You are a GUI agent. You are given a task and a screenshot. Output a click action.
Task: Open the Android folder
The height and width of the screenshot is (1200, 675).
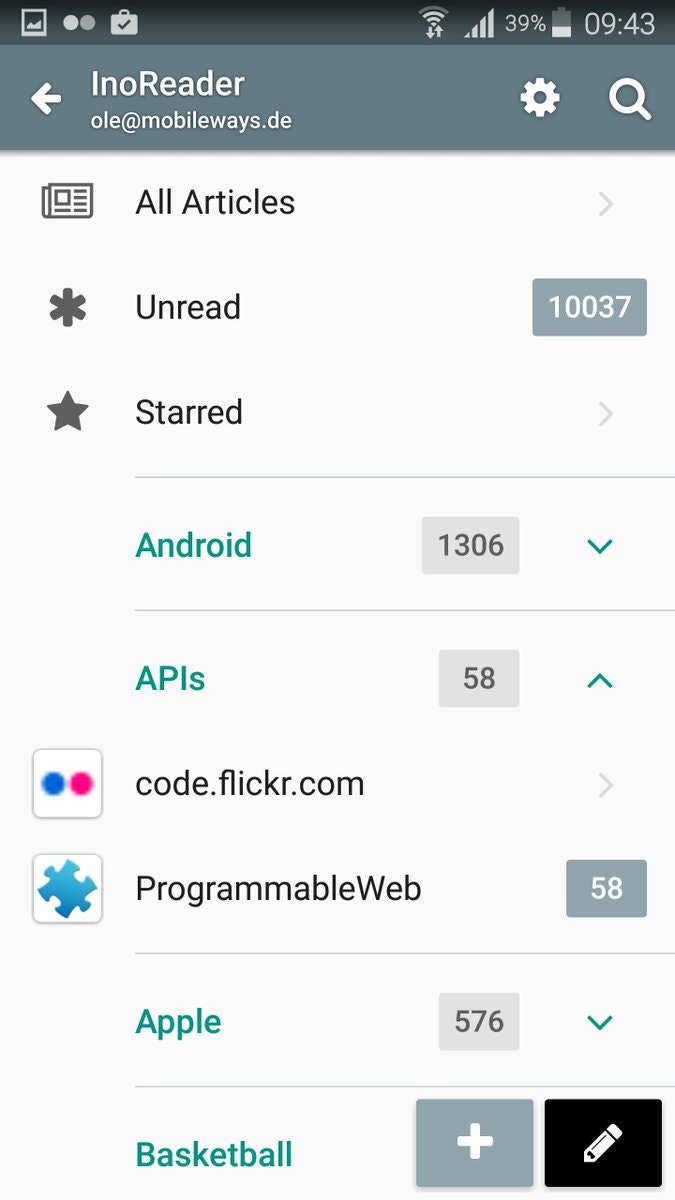(x=194, y=546)
